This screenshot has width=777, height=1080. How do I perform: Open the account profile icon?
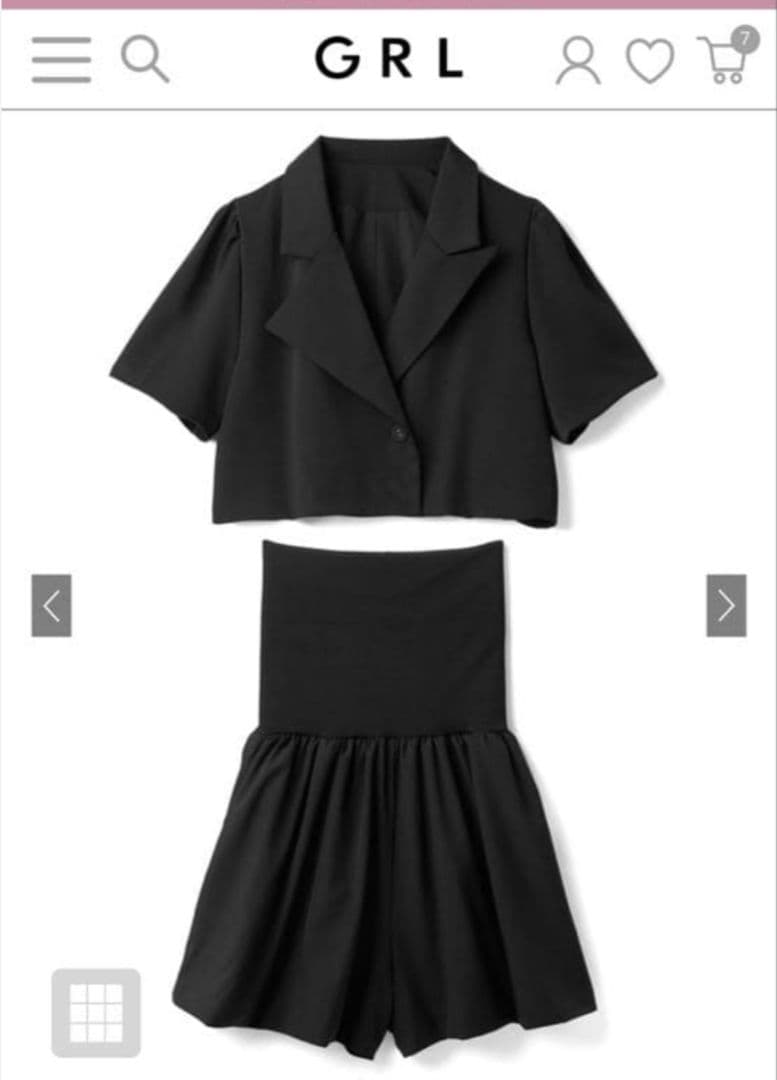(578, 61)
